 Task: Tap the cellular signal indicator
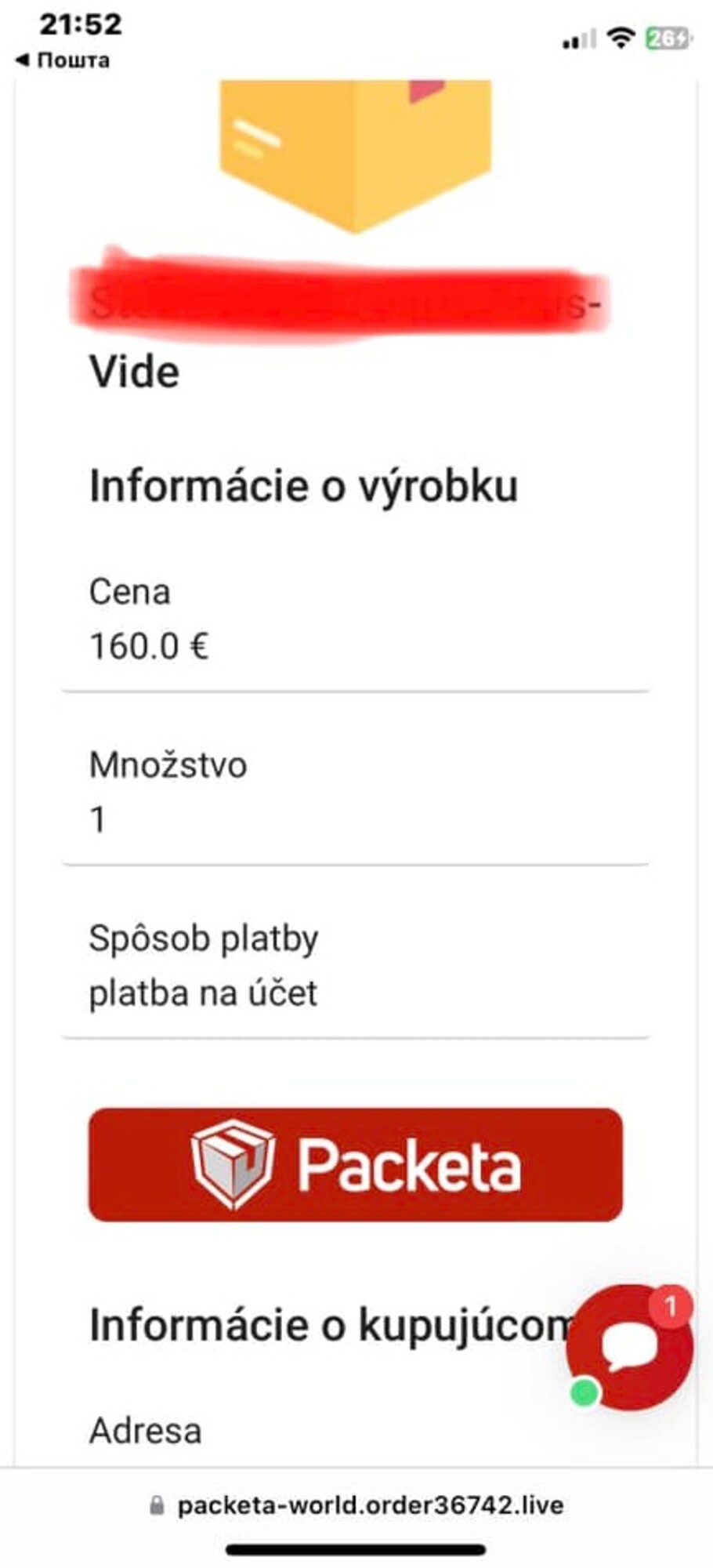pos(577,37)
